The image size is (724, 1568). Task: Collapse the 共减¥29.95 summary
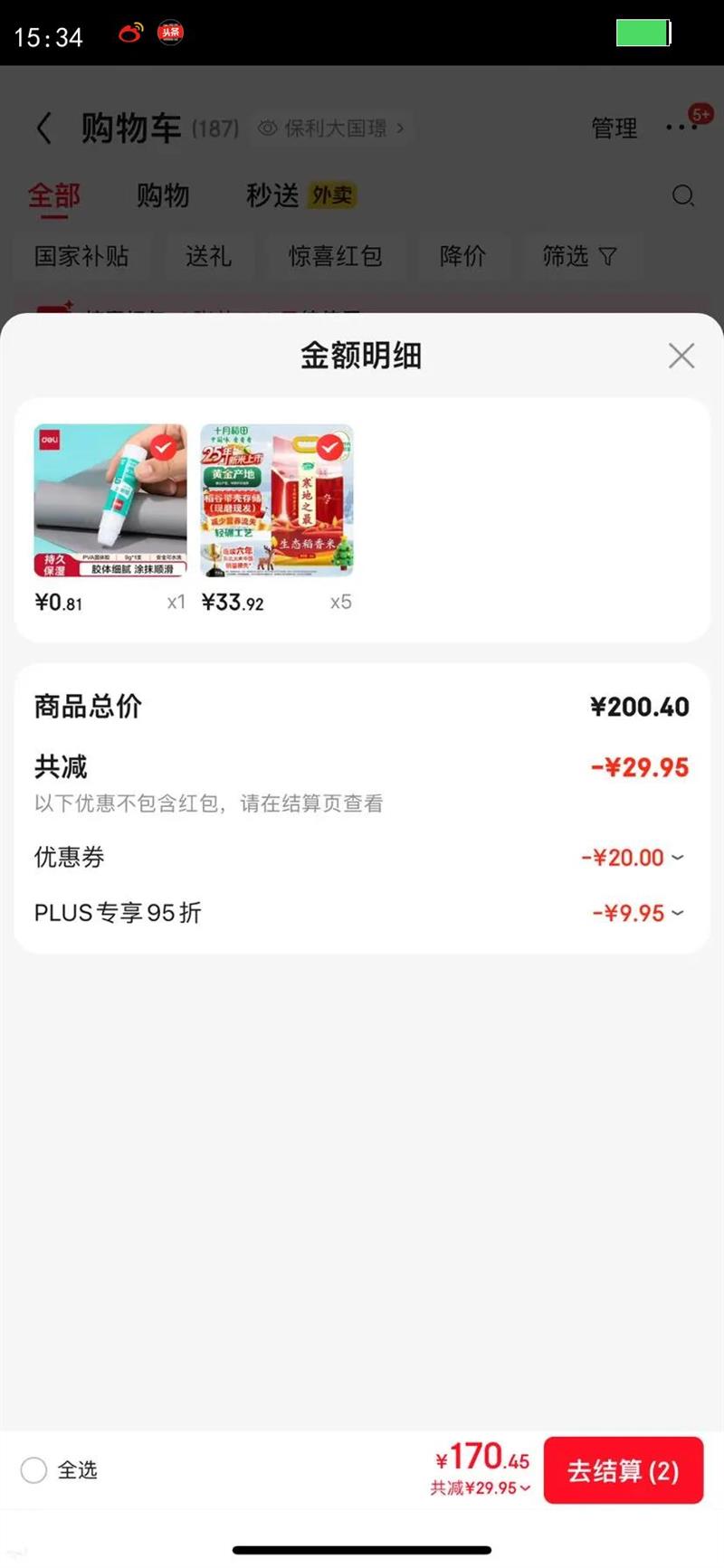pos(480,1488)
